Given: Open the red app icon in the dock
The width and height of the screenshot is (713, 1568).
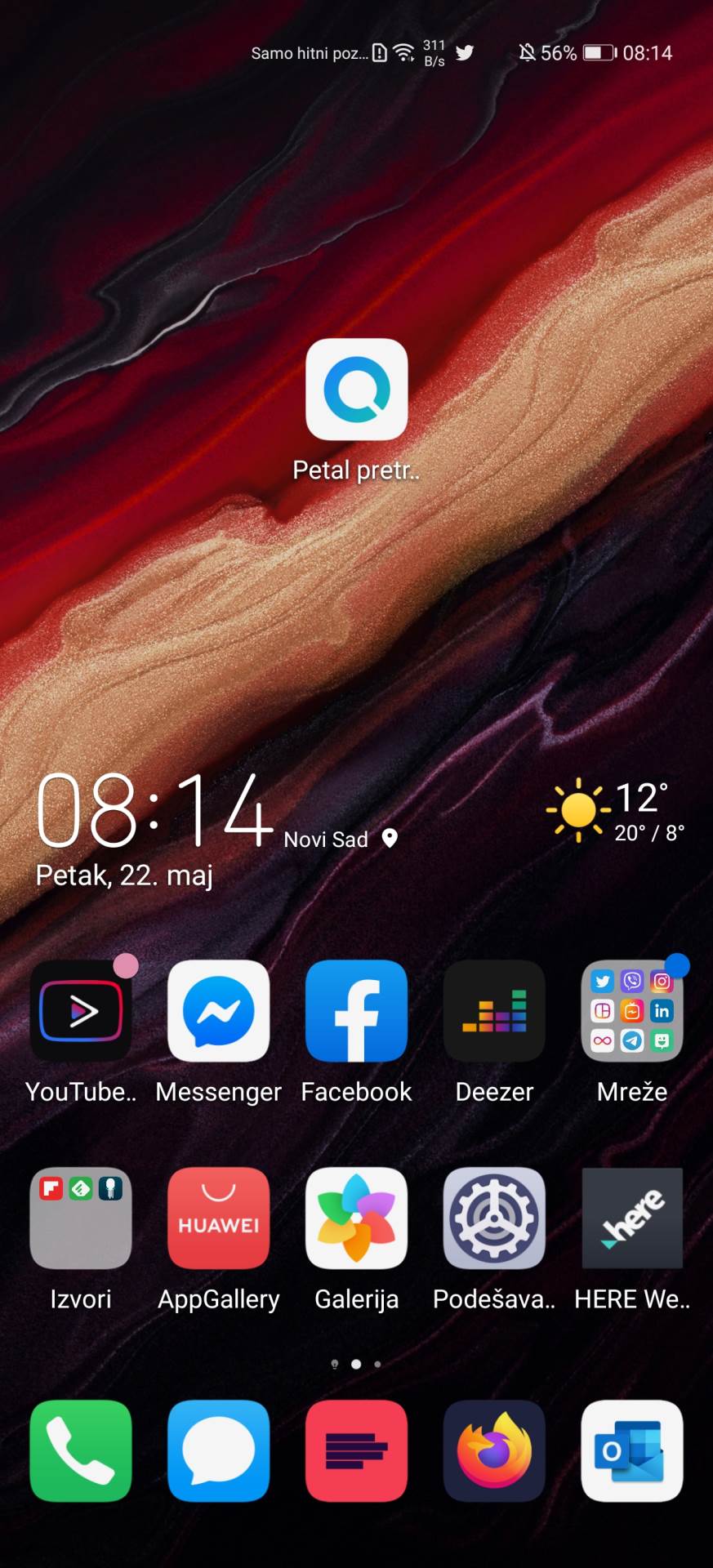Looking at the screenshot, I should click(x=356, y=1452).
